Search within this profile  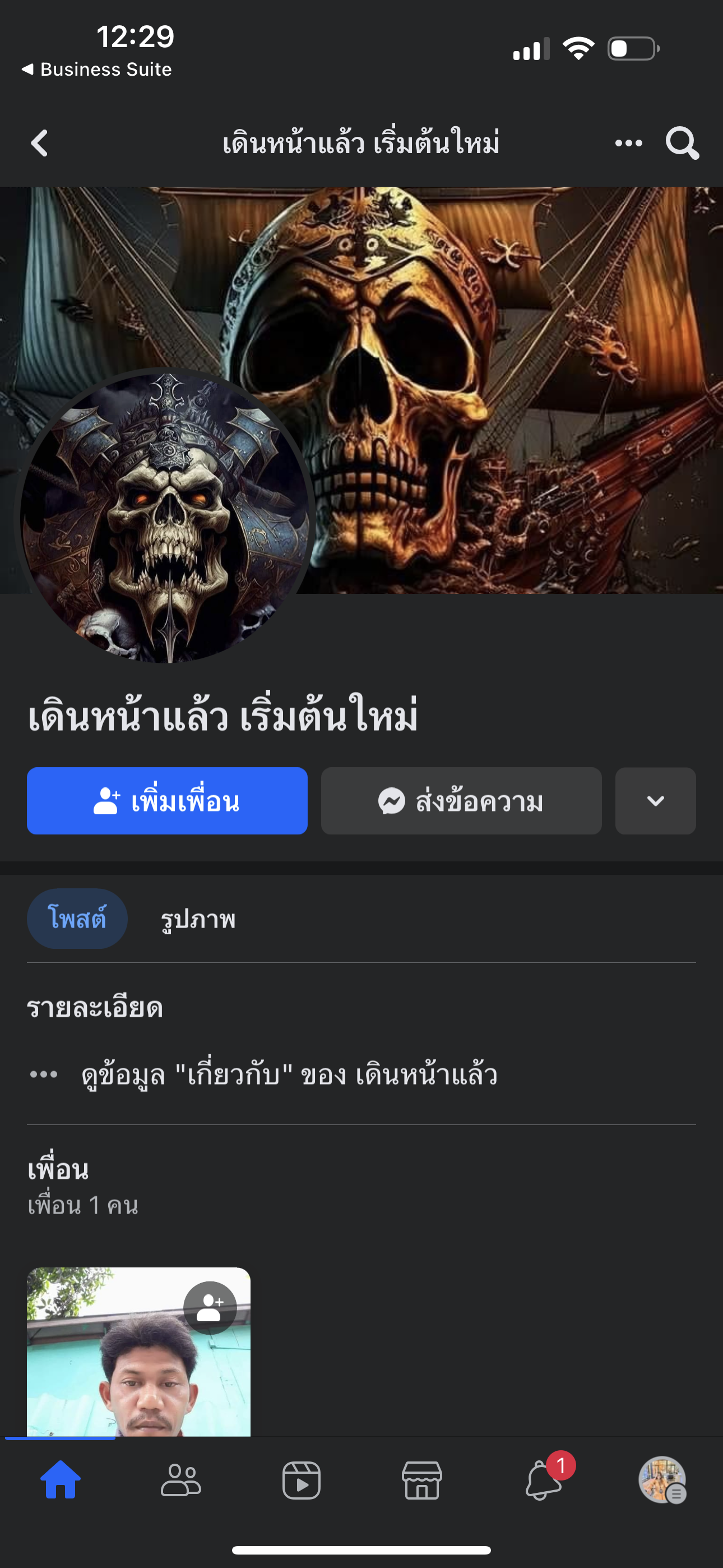coord(682,143)
